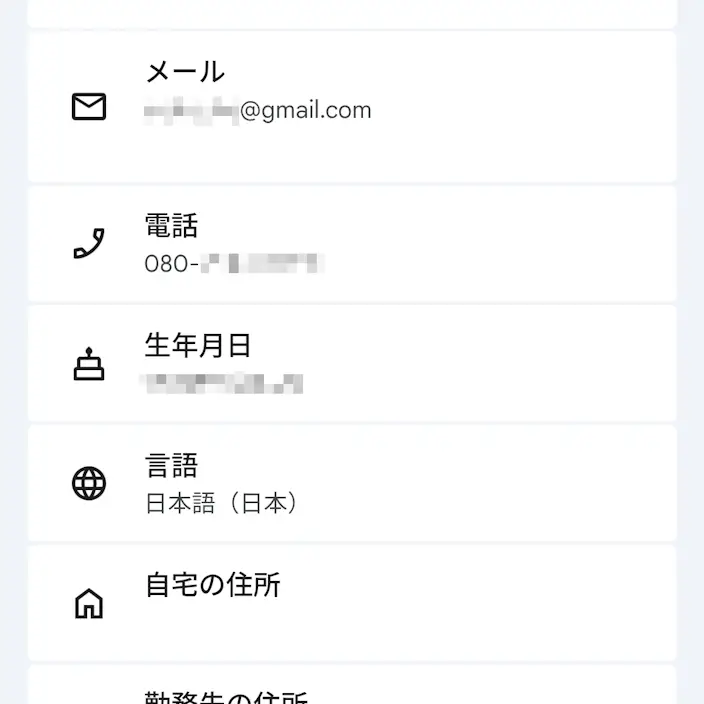This screenshot has width=704, height=704.
Task: Open the 電話 row
Action: (x=352, y=244)
